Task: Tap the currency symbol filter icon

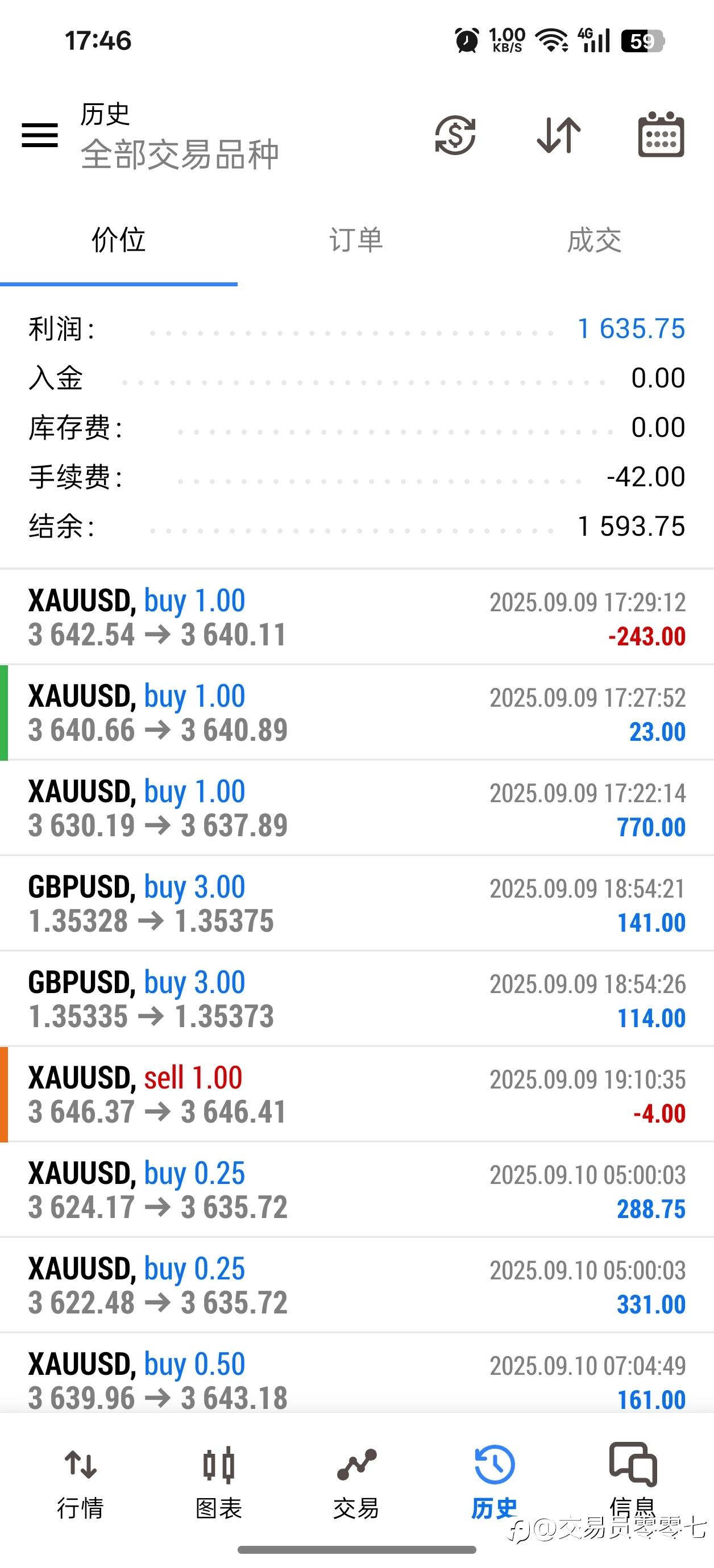Action: [455, 135]
